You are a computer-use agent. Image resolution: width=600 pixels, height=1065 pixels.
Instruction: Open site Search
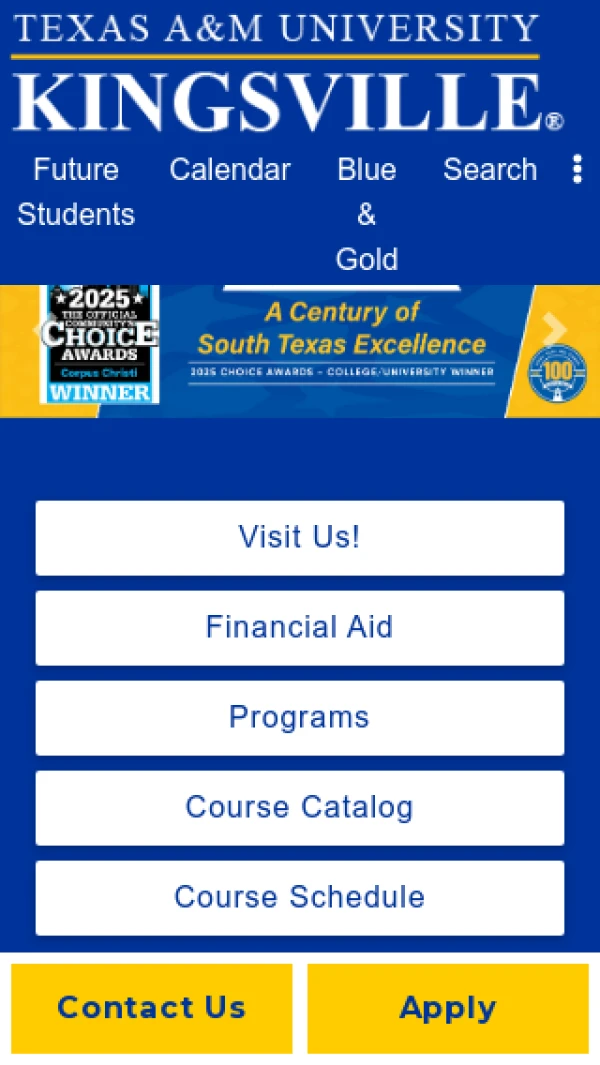(490, 170)
